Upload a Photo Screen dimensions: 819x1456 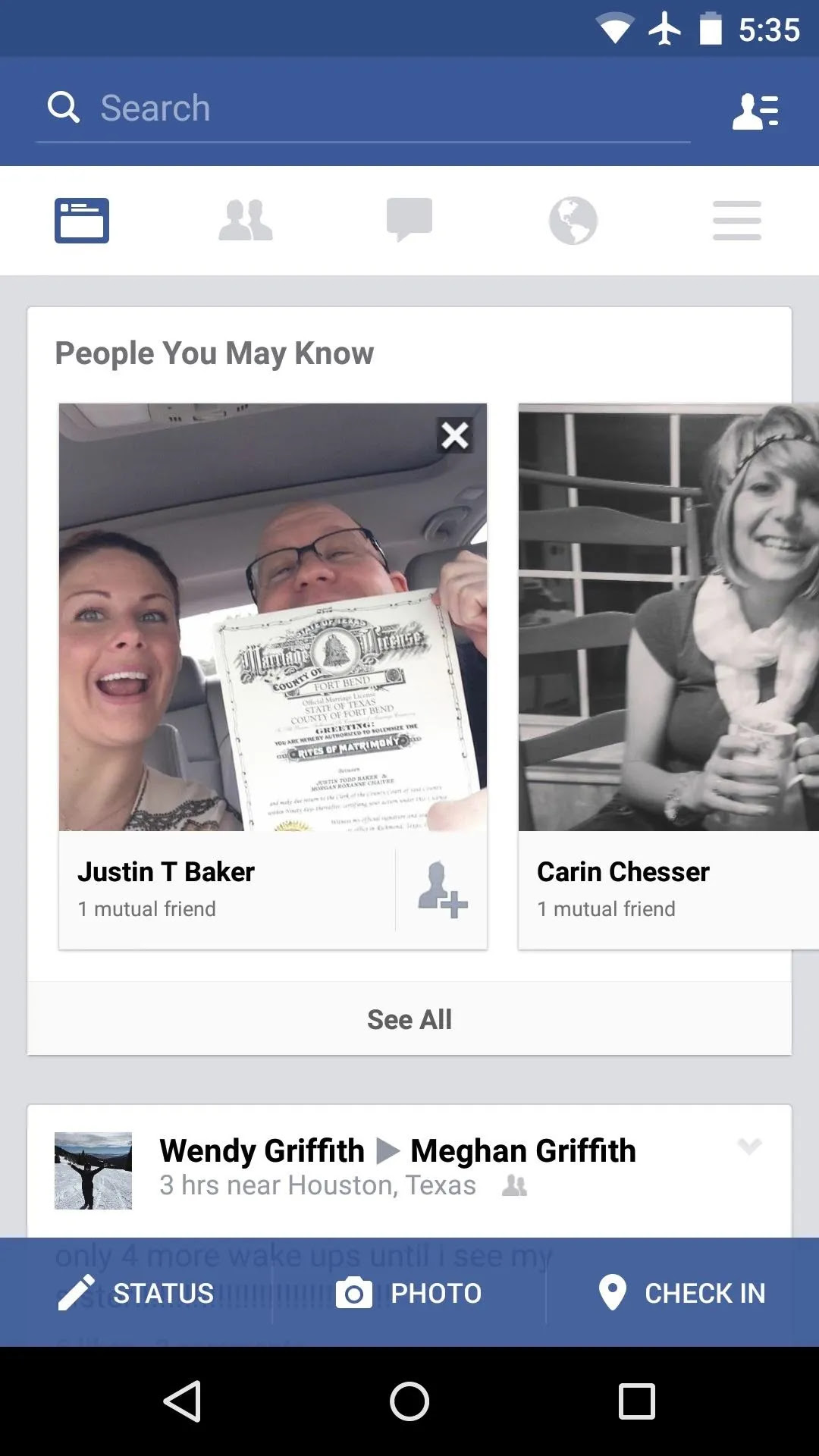pyautogui.click(x=409, y=1293)
